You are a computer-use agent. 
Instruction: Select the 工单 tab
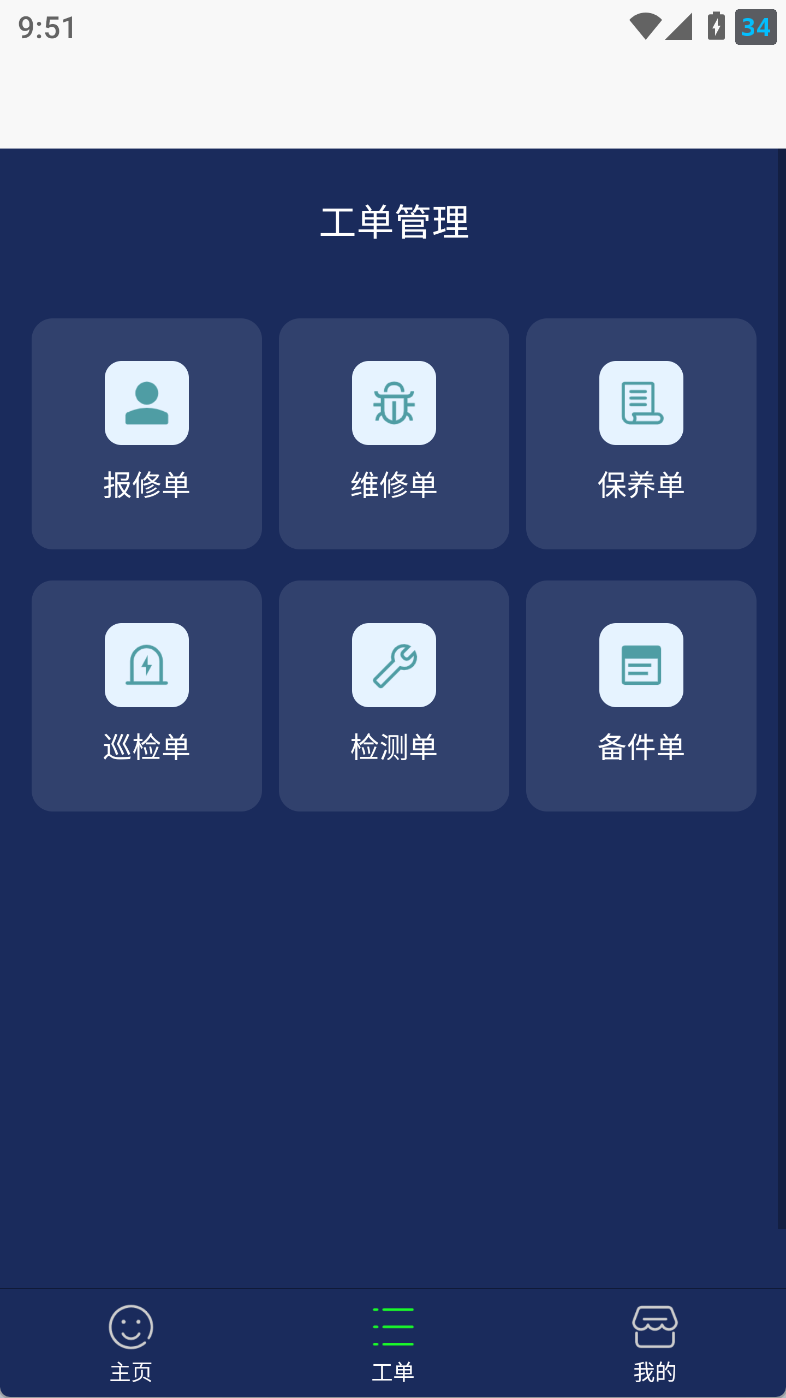click(x=393, y=1343)
